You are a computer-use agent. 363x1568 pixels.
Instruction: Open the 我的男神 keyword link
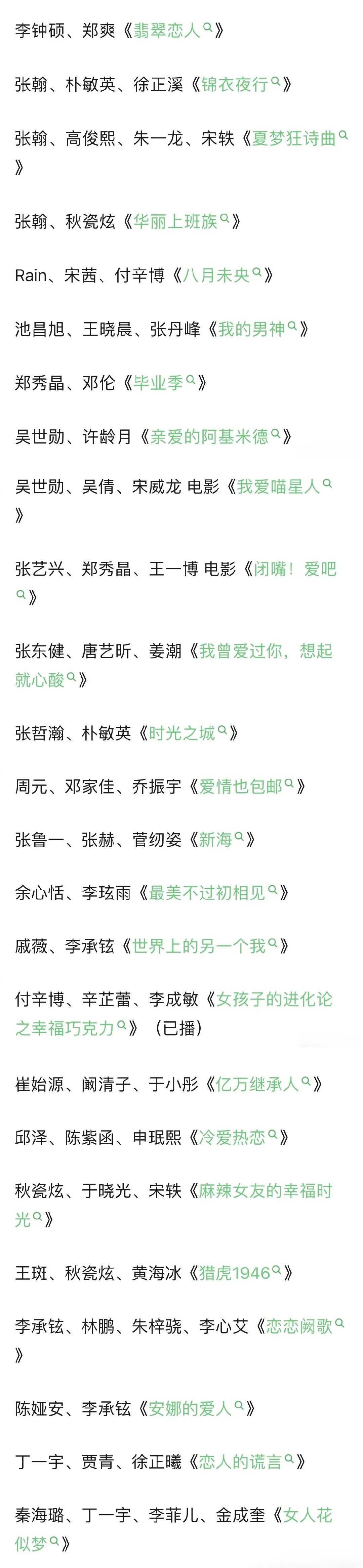251,329
